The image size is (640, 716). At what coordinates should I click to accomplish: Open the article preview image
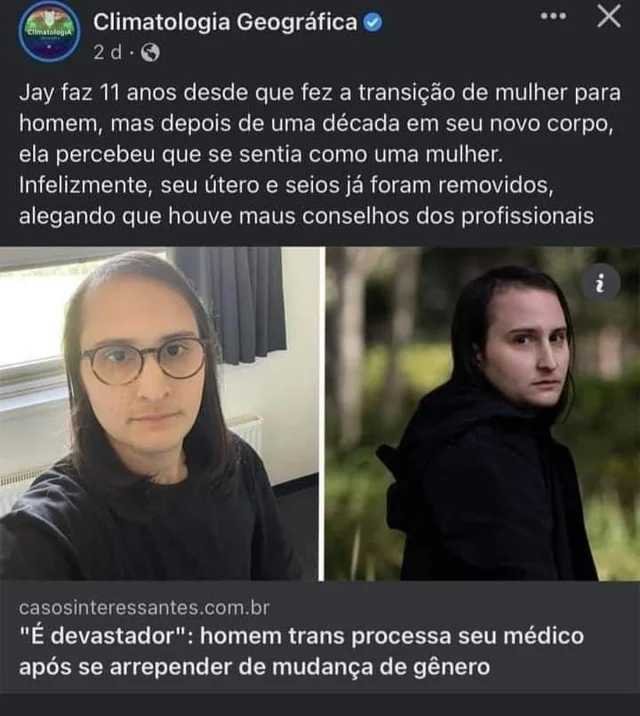click(x=320, y=413)
